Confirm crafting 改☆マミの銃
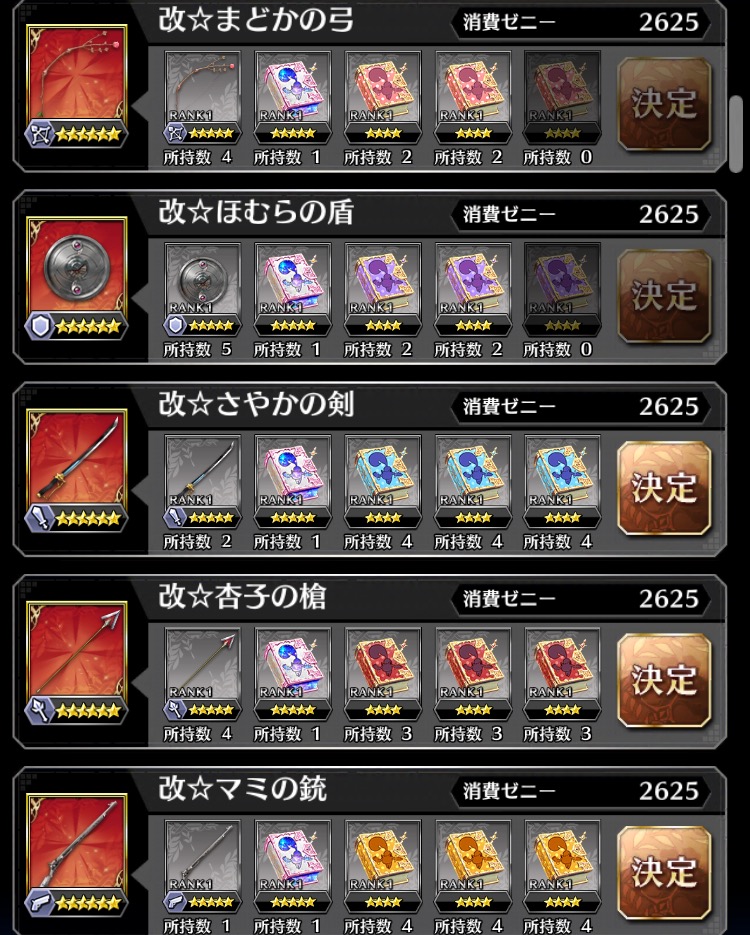This screenshot has height=935, width=750. click(664, 872)
